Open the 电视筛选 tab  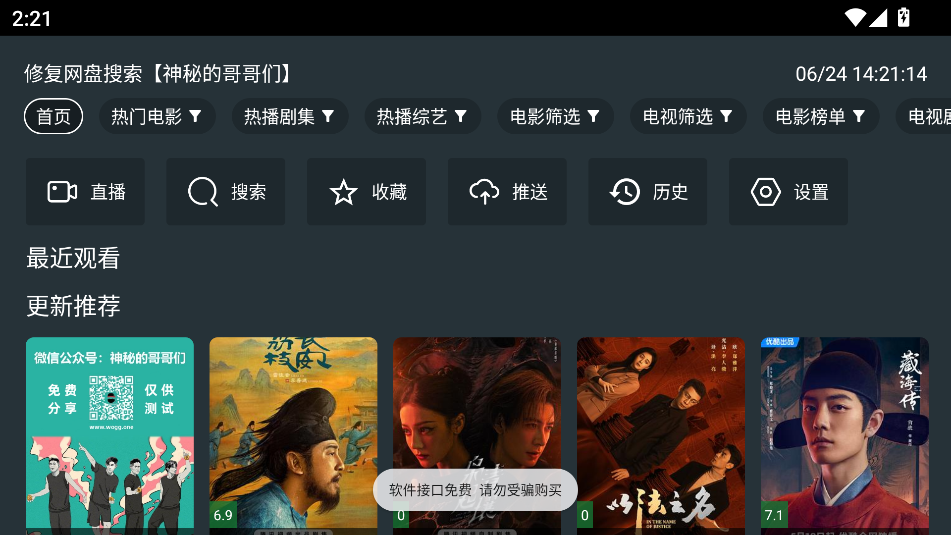[x=688, y=117]
